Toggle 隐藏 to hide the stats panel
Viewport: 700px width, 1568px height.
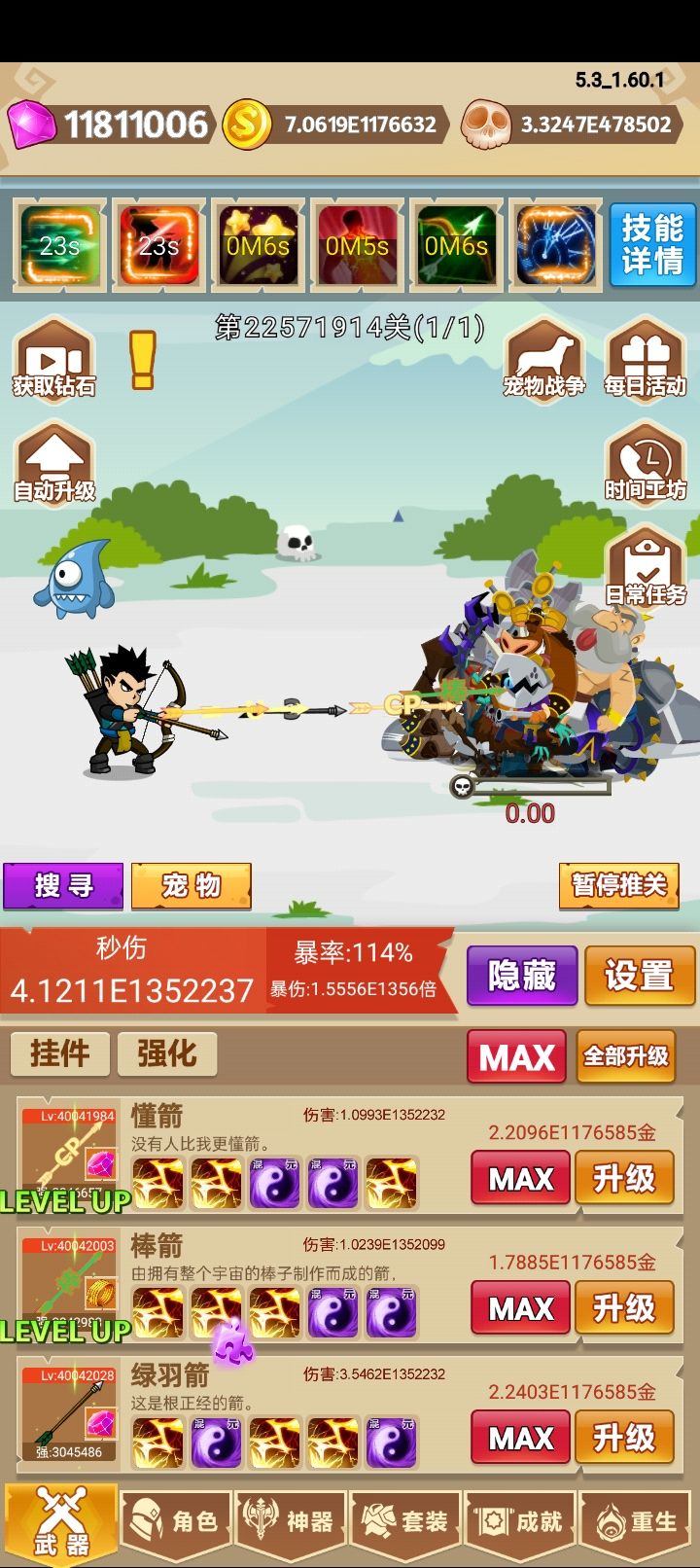pos(521,976)
